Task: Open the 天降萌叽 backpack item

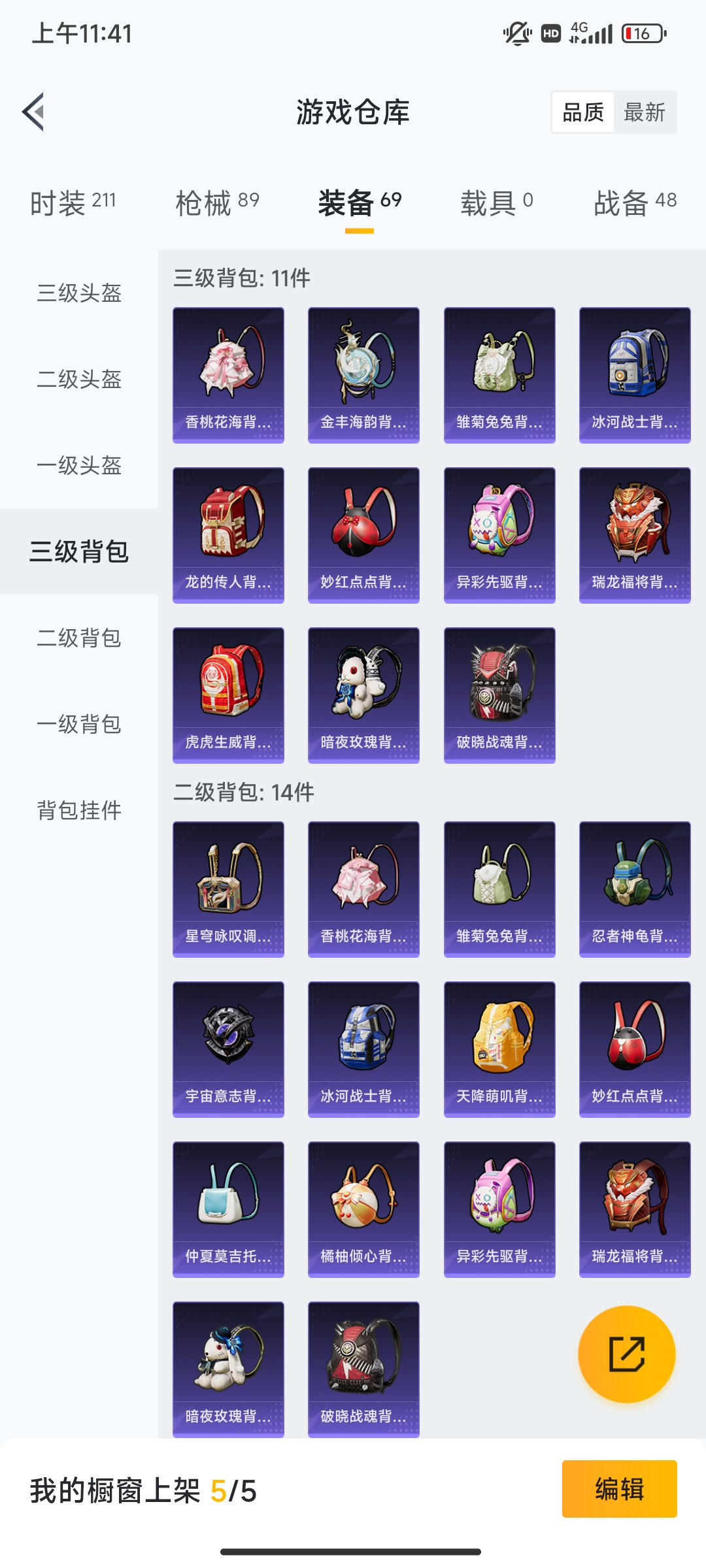Action: (x=499, y=1049)
